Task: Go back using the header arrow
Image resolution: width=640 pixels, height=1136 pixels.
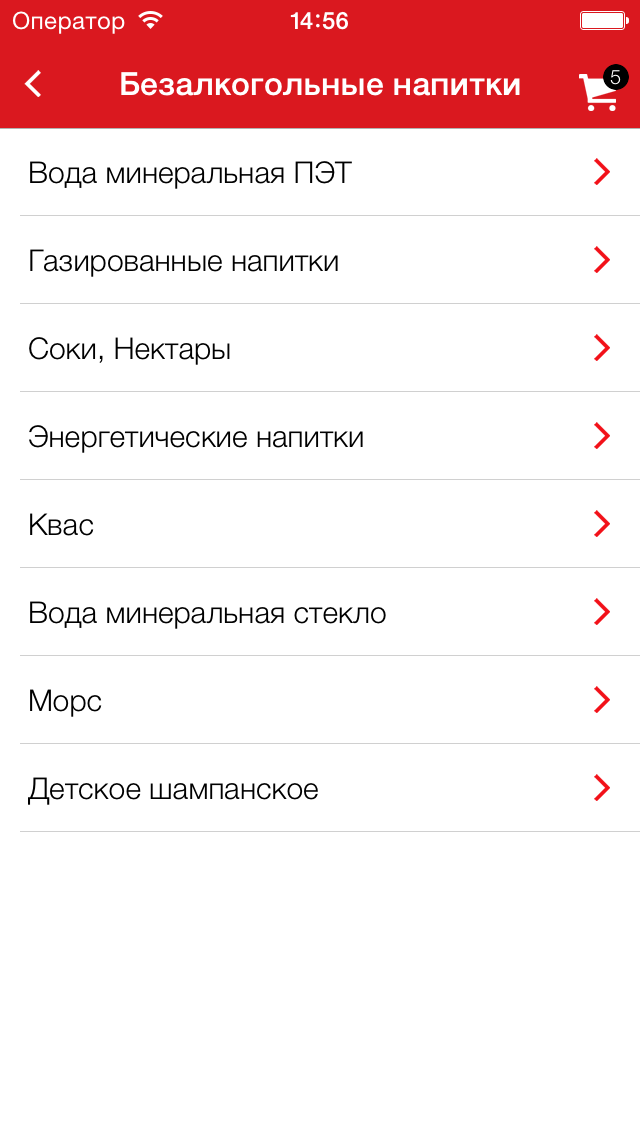Action: coord(33,84)
